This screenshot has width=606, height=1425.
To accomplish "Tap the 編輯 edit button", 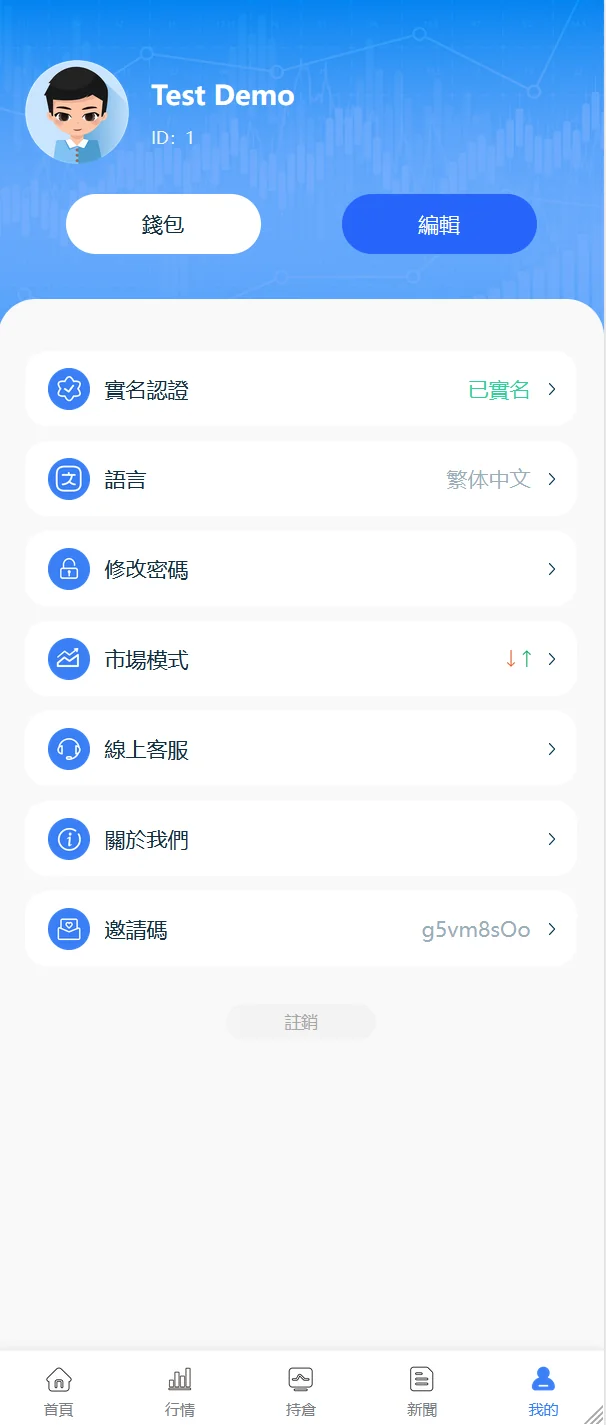I will (439, 224).
